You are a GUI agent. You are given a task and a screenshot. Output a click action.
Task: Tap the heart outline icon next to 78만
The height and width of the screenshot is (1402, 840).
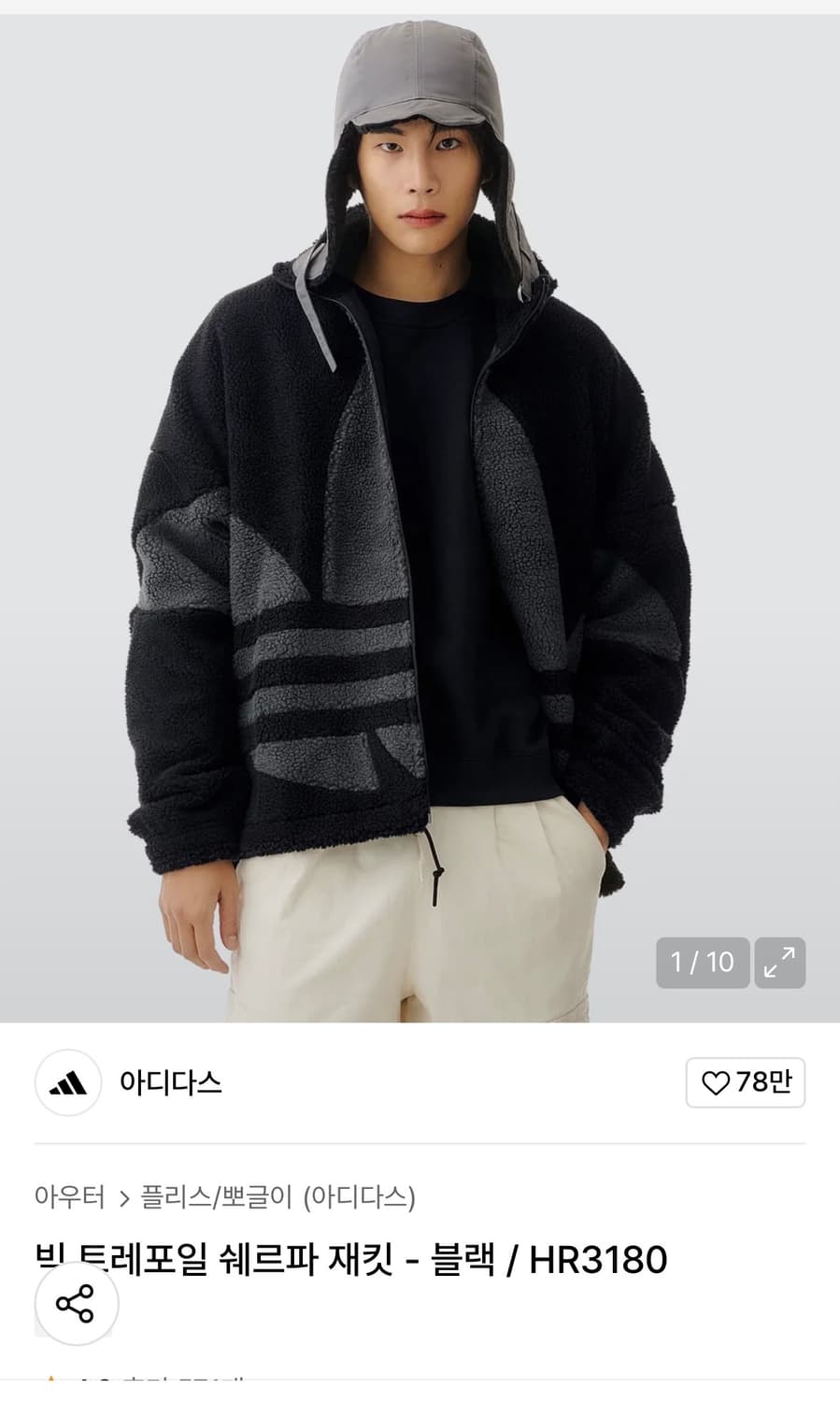tap(716, 1082)
